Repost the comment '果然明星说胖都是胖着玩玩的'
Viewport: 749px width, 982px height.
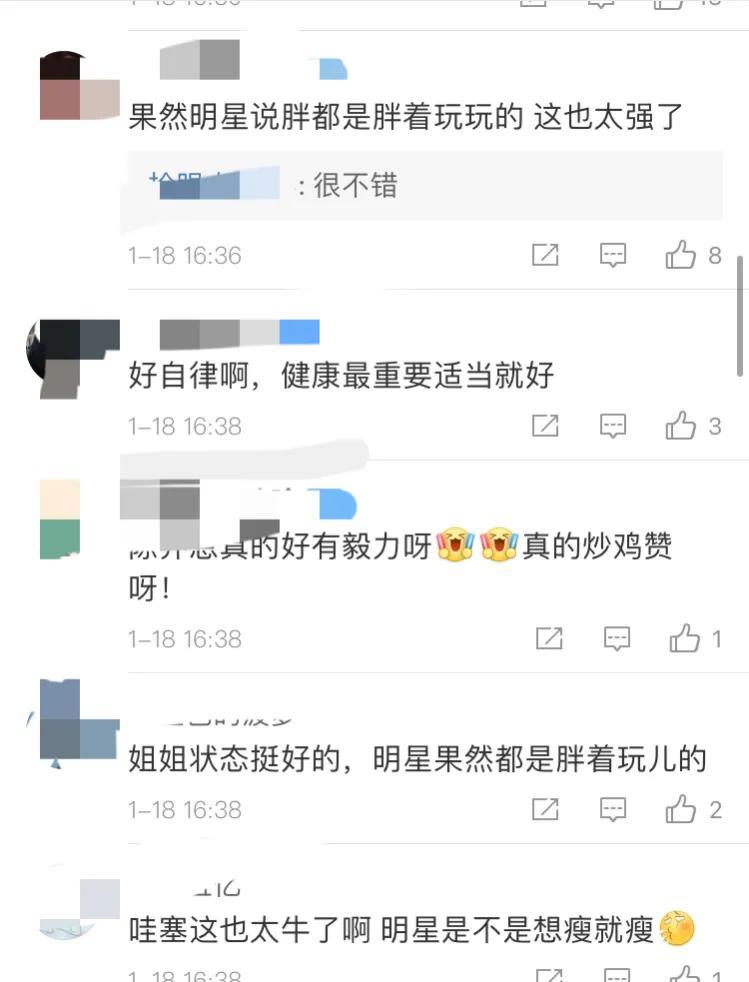coord(545,255)
